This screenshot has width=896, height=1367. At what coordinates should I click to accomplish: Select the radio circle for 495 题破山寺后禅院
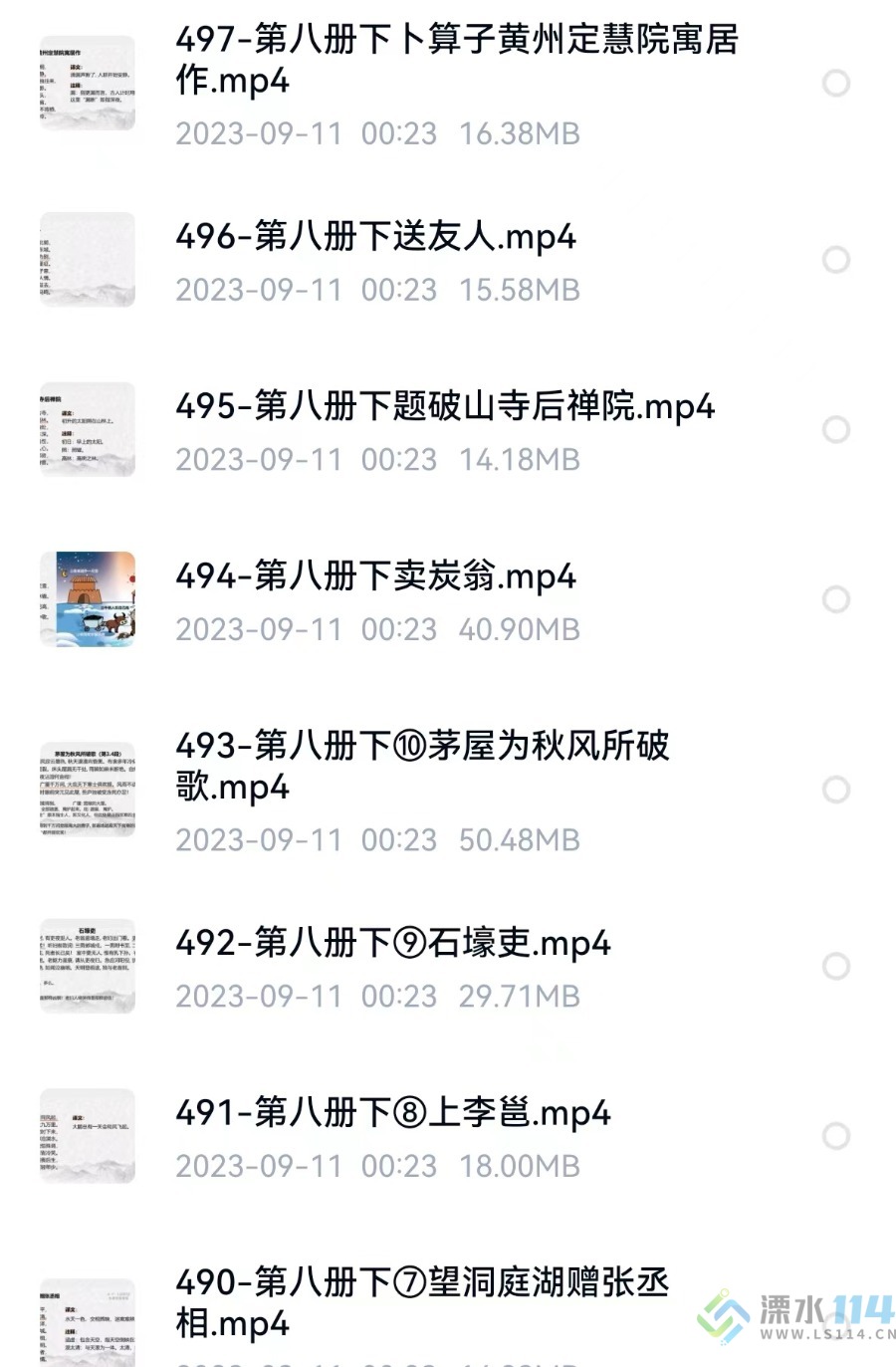click(x=836, y=430)
